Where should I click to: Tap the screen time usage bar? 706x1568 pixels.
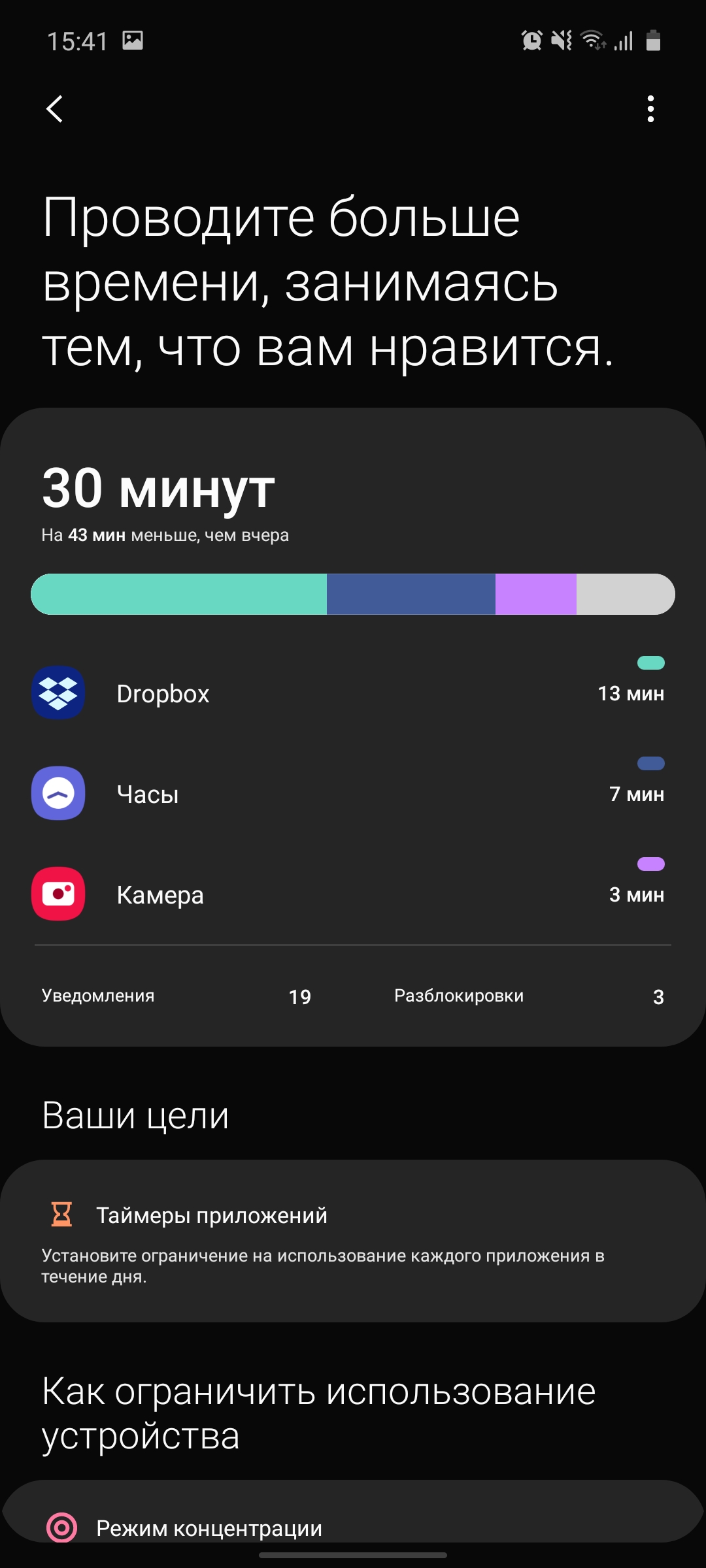coord(353,595)
